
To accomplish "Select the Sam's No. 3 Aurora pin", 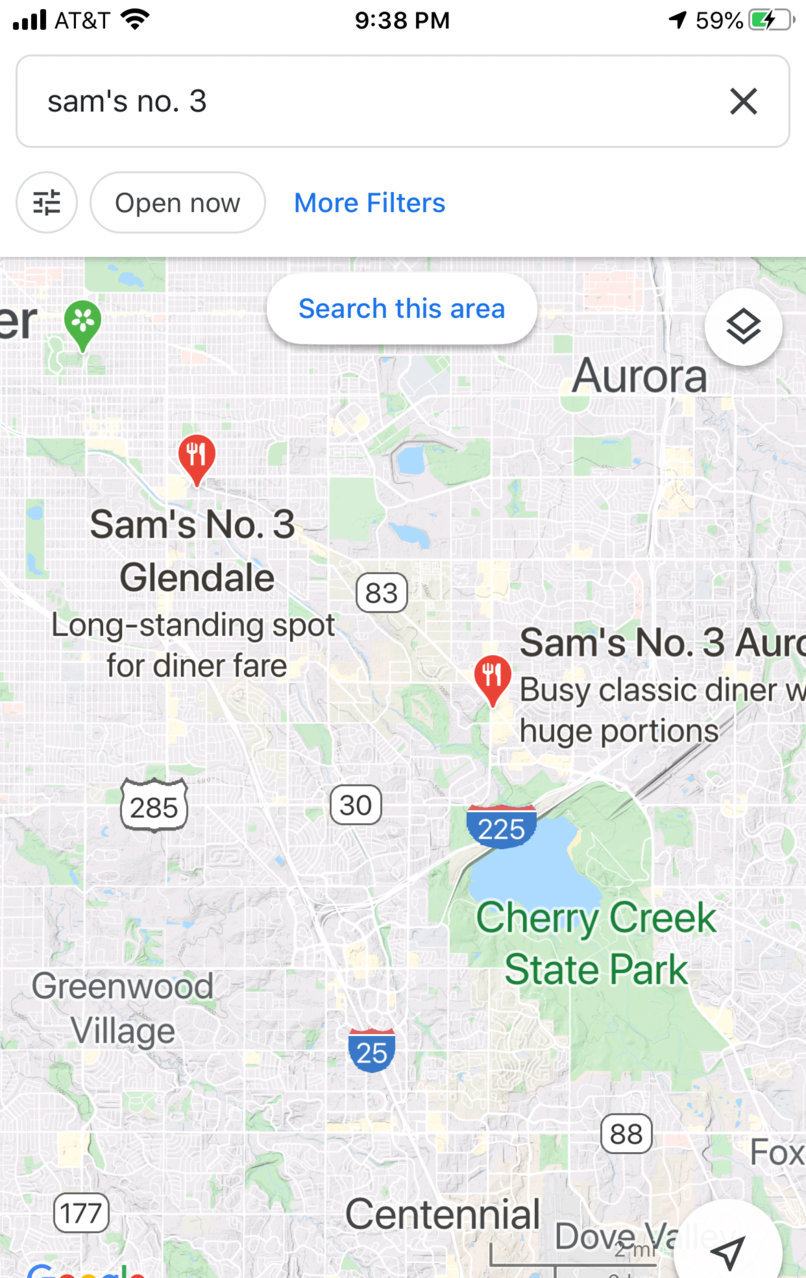I will pos(492,678).
